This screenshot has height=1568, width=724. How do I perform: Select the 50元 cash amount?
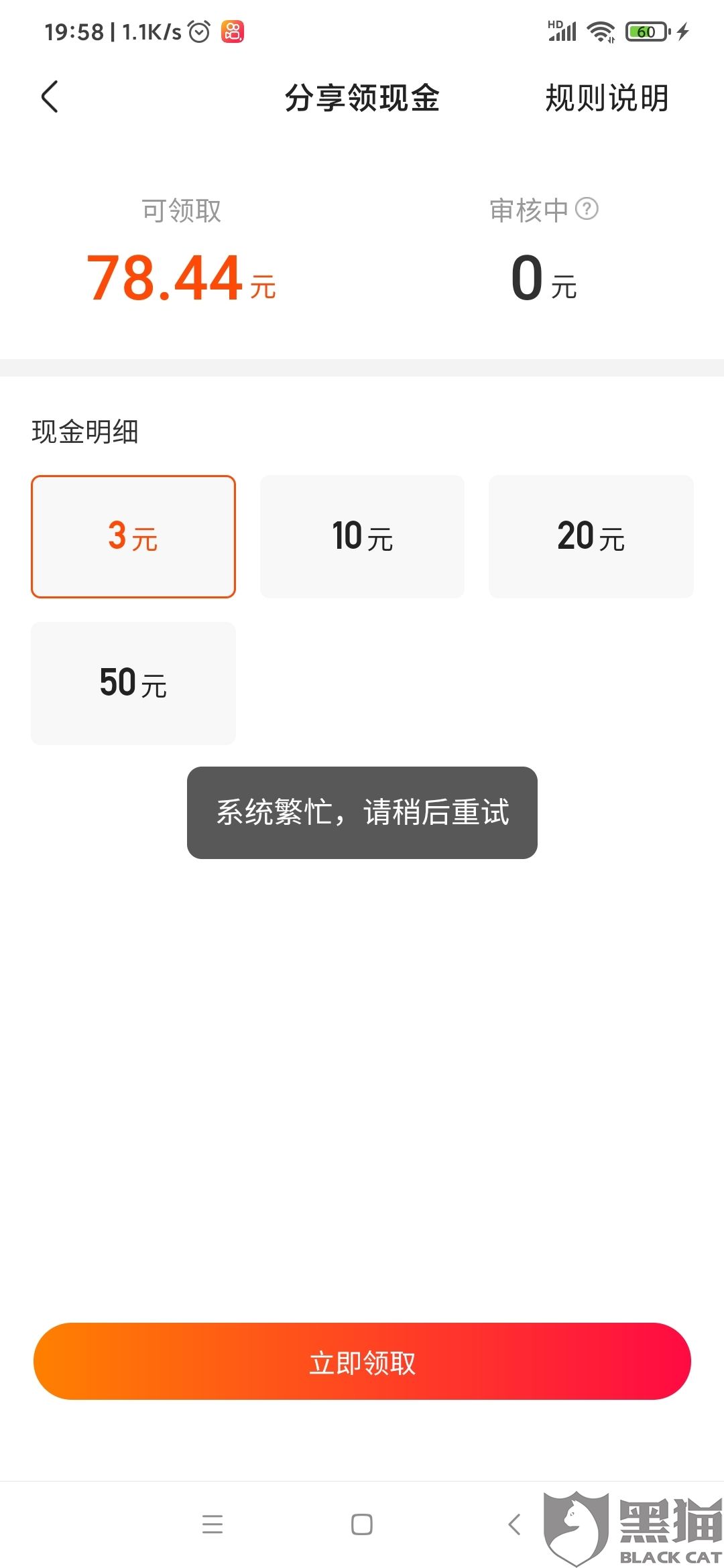[x=133, y=683]
